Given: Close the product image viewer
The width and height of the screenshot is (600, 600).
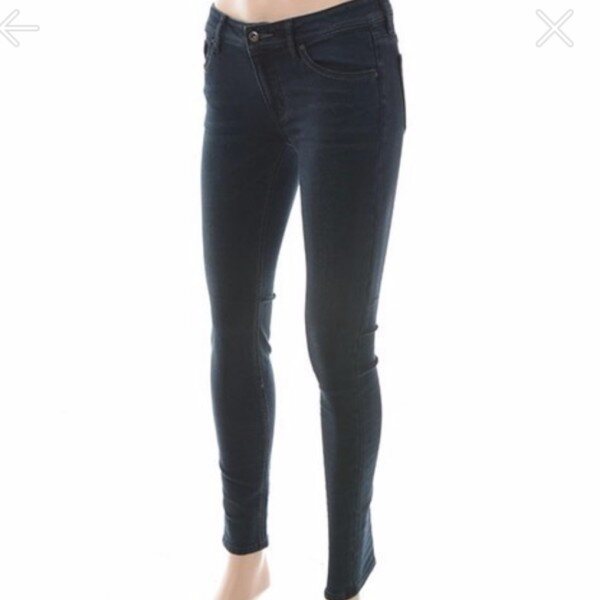Looking at the screenshot, I should coord(554,28).
